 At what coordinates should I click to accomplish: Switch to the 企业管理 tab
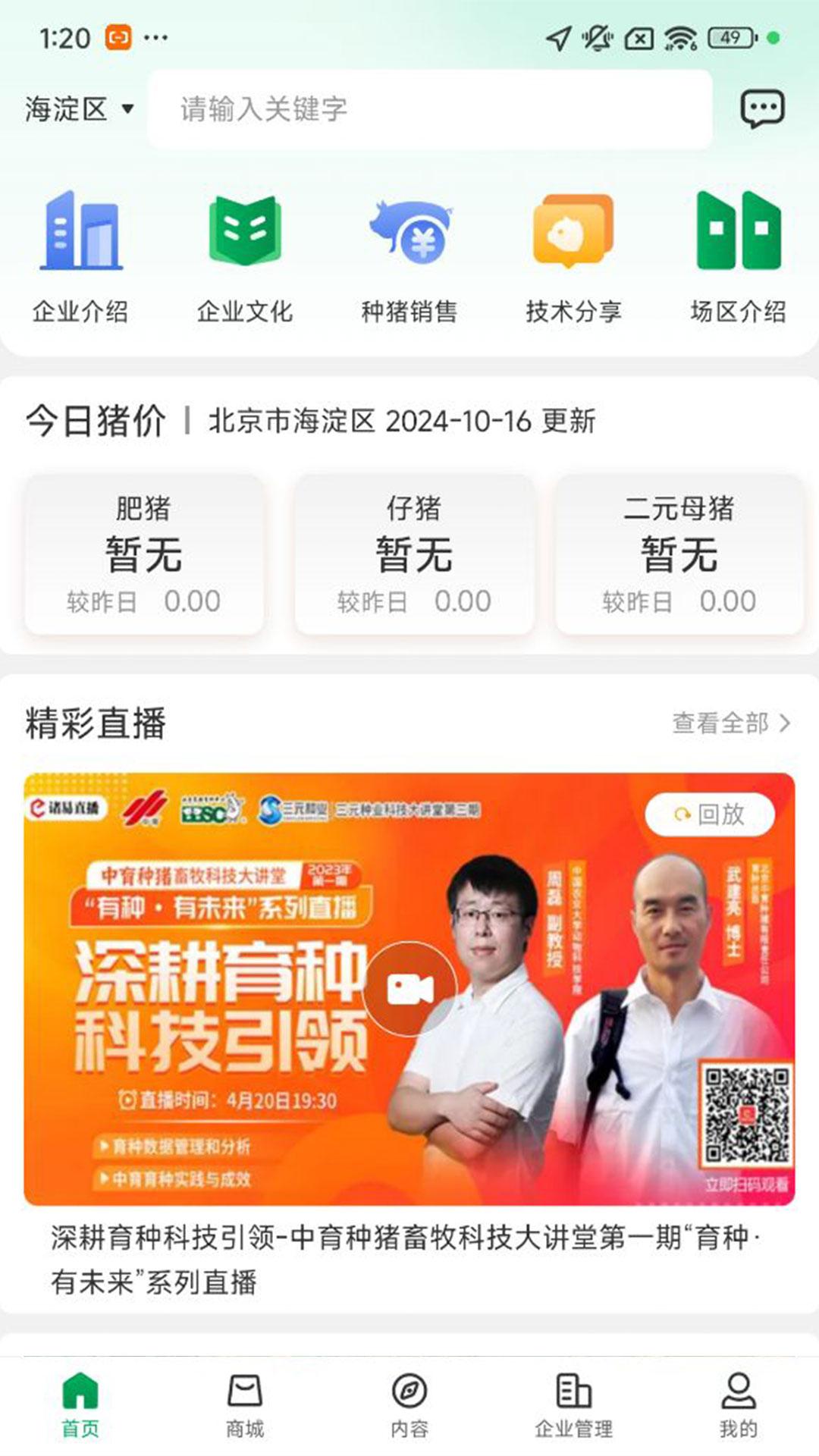click(x=573, y=1404)
